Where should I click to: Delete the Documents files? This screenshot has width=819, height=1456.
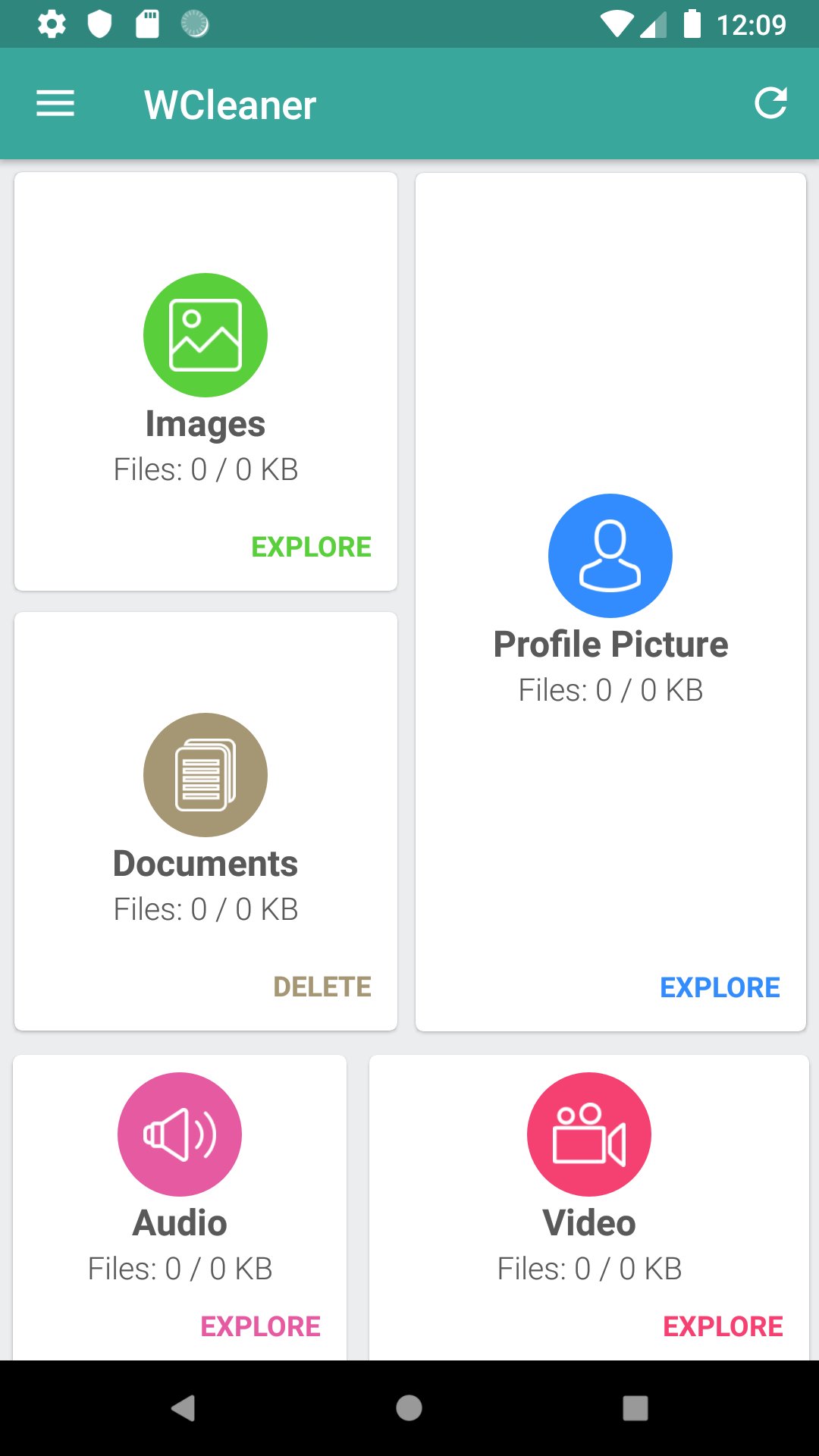[x=322, y=987]
